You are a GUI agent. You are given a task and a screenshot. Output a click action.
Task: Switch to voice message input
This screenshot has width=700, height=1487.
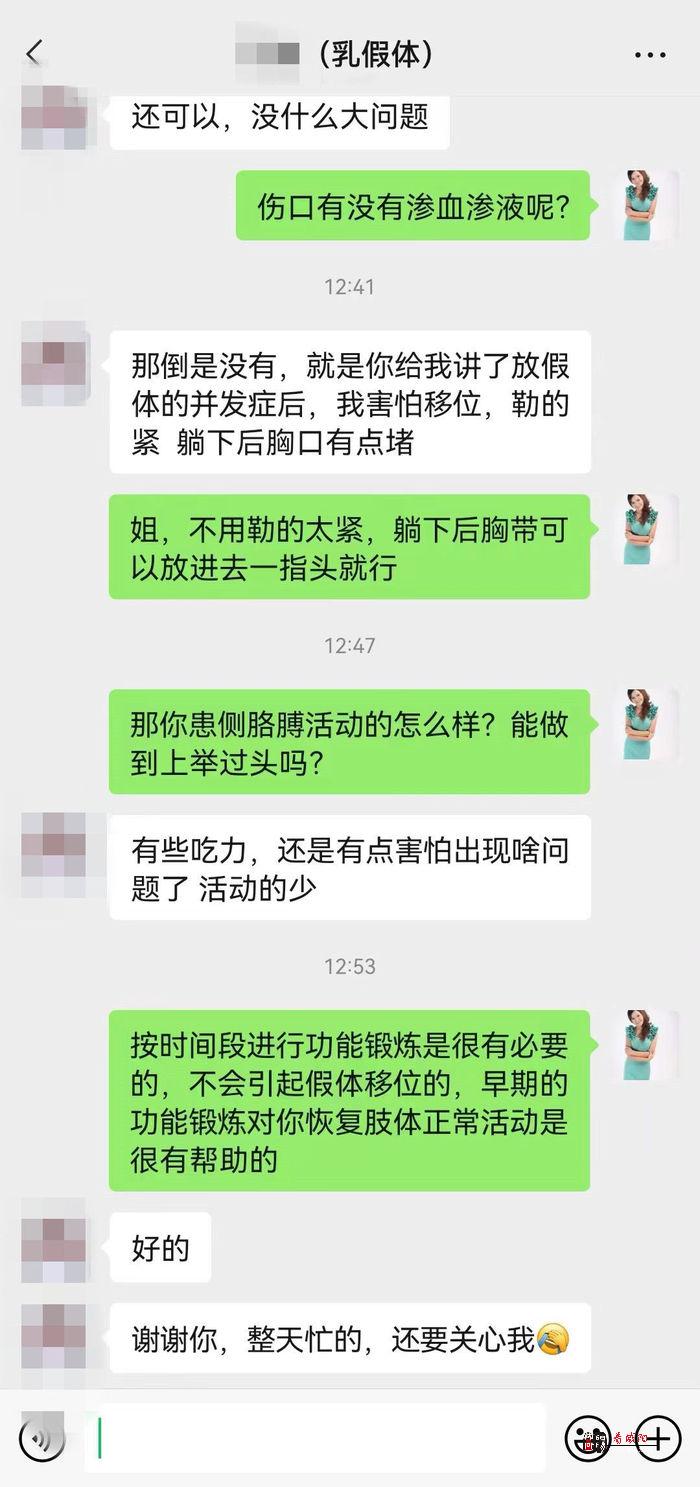[42, 1439]
